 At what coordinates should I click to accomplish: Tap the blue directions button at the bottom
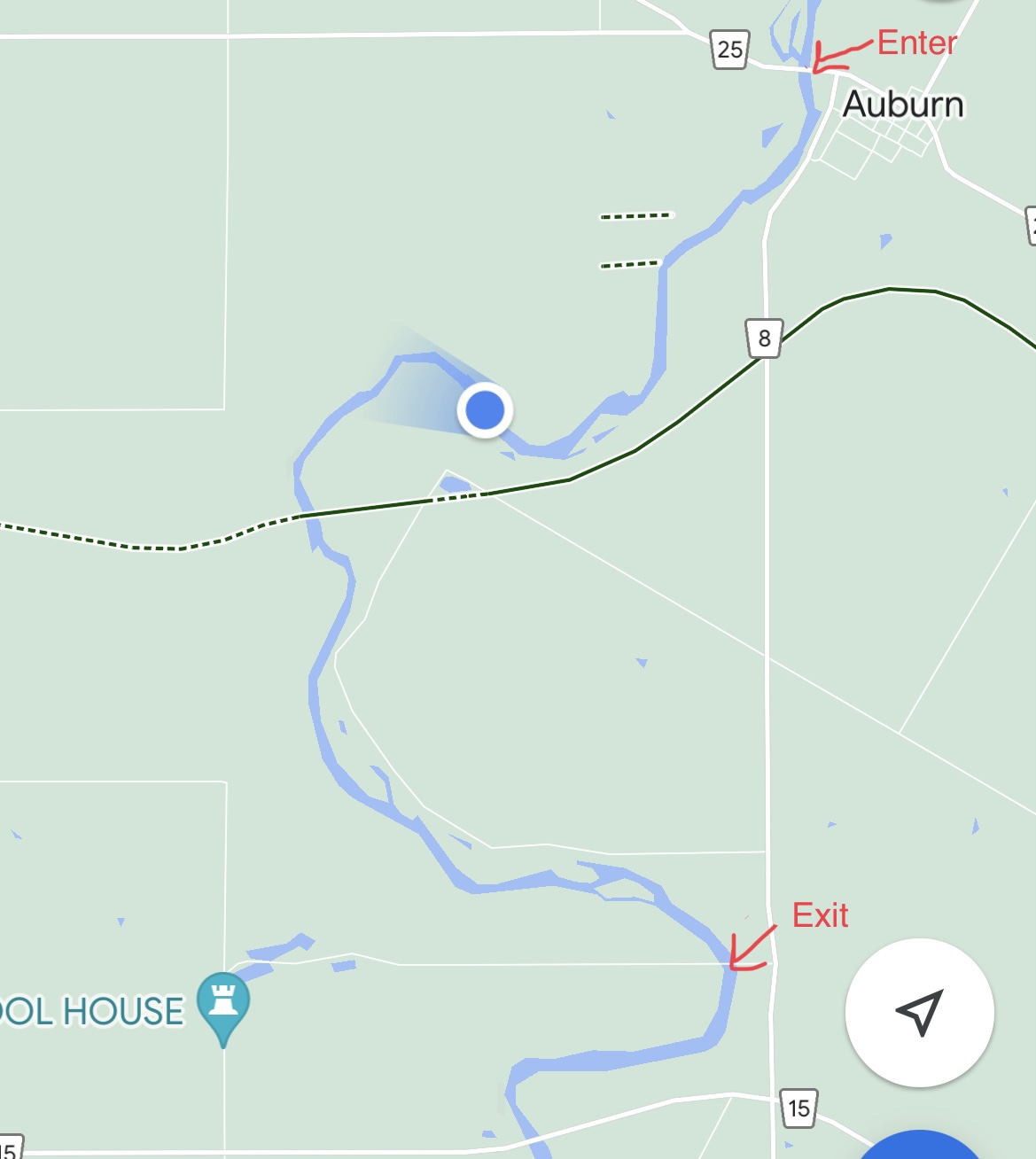pos(922,1147)
